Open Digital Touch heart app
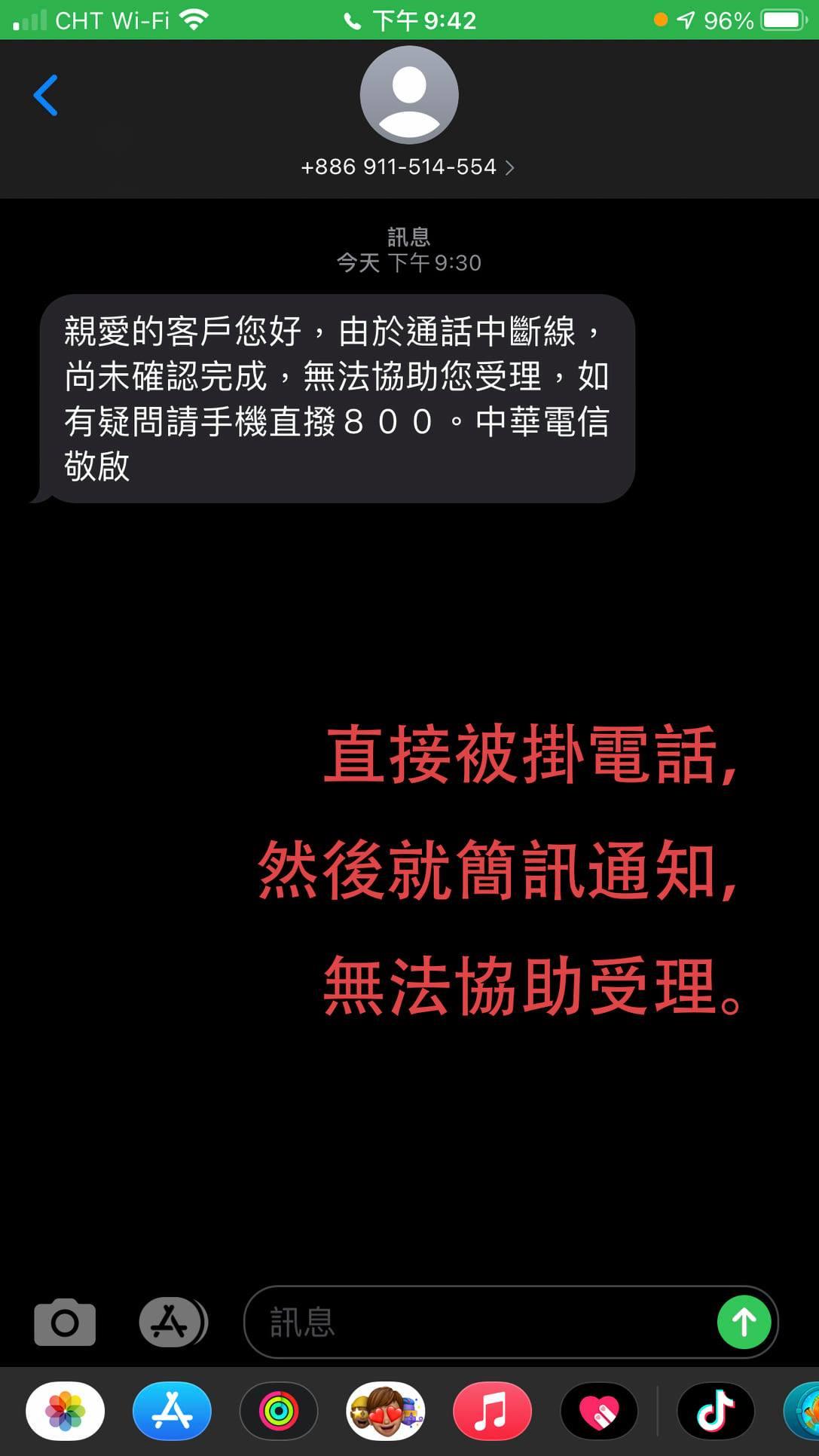Viewport: 819px width, 1456px height. pyautogui.click(x=599, y=1411)
